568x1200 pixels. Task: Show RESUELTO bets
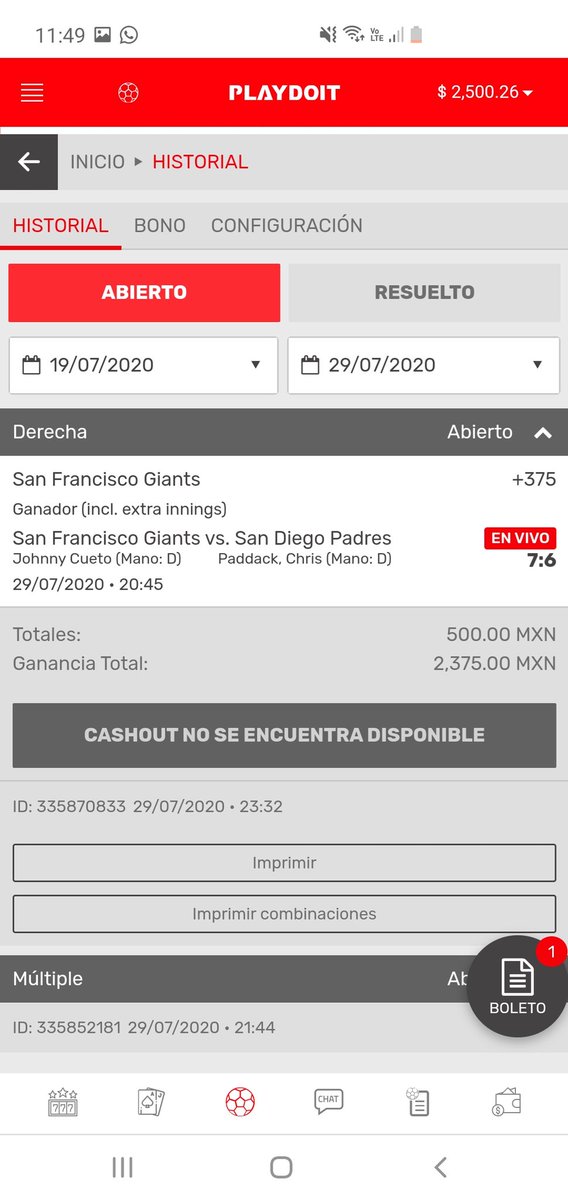[424, 293]
